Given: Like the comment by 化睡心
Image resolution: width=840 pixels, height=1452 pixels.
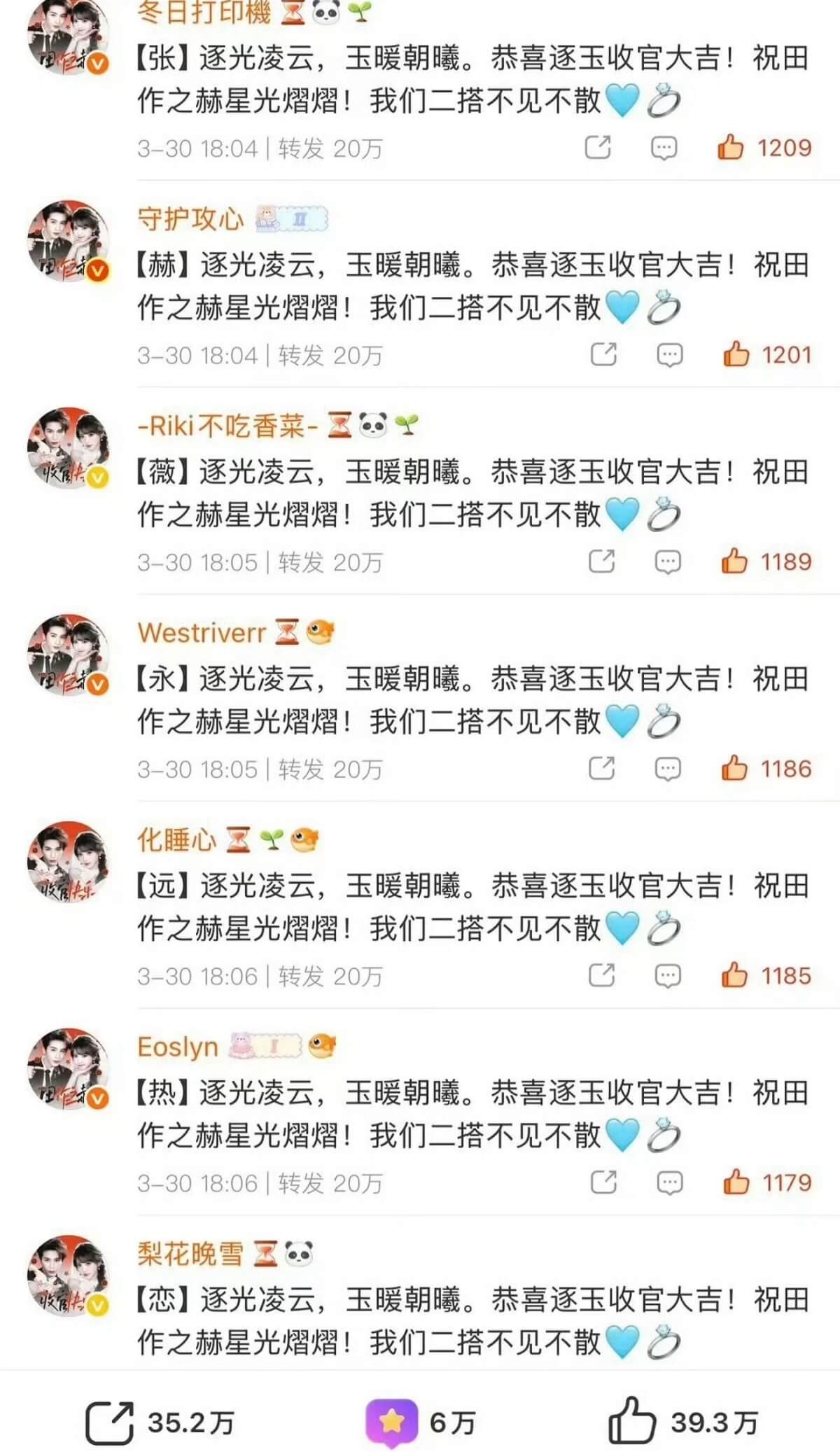Looking at the screenshot, I should (x=734, y=975).
